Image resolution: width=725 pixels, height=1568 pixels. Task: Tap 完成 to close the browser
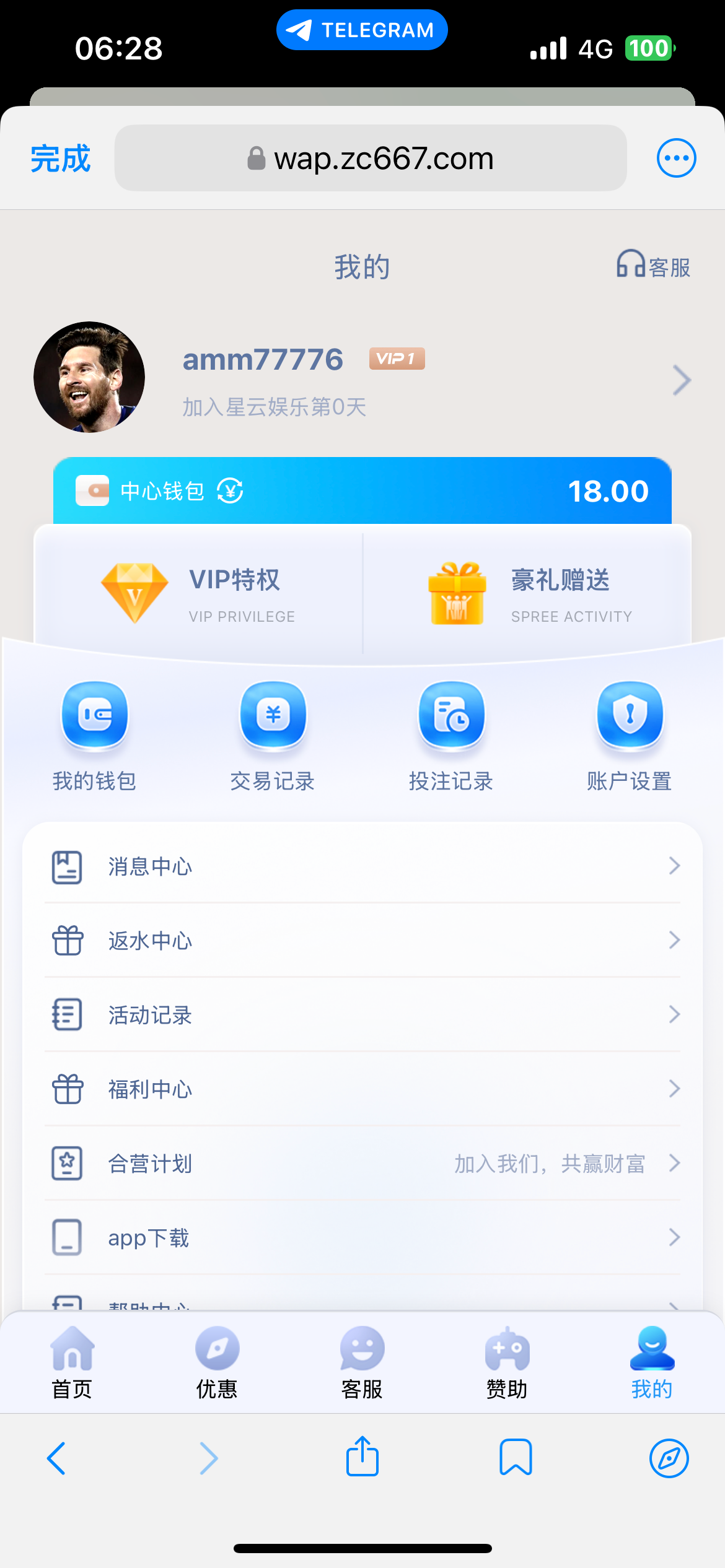pos(60,159)
